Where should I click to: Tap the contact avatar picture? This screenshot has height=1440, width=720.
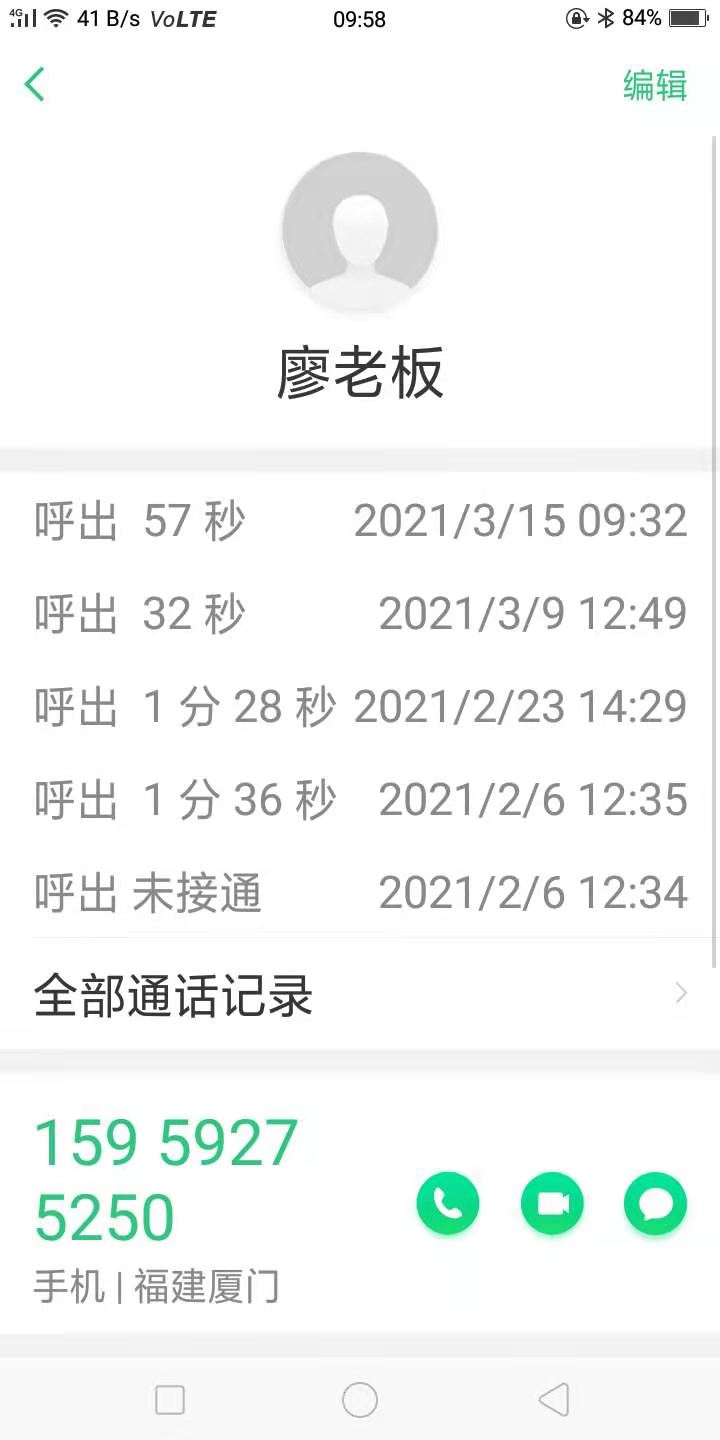[360, 230]
